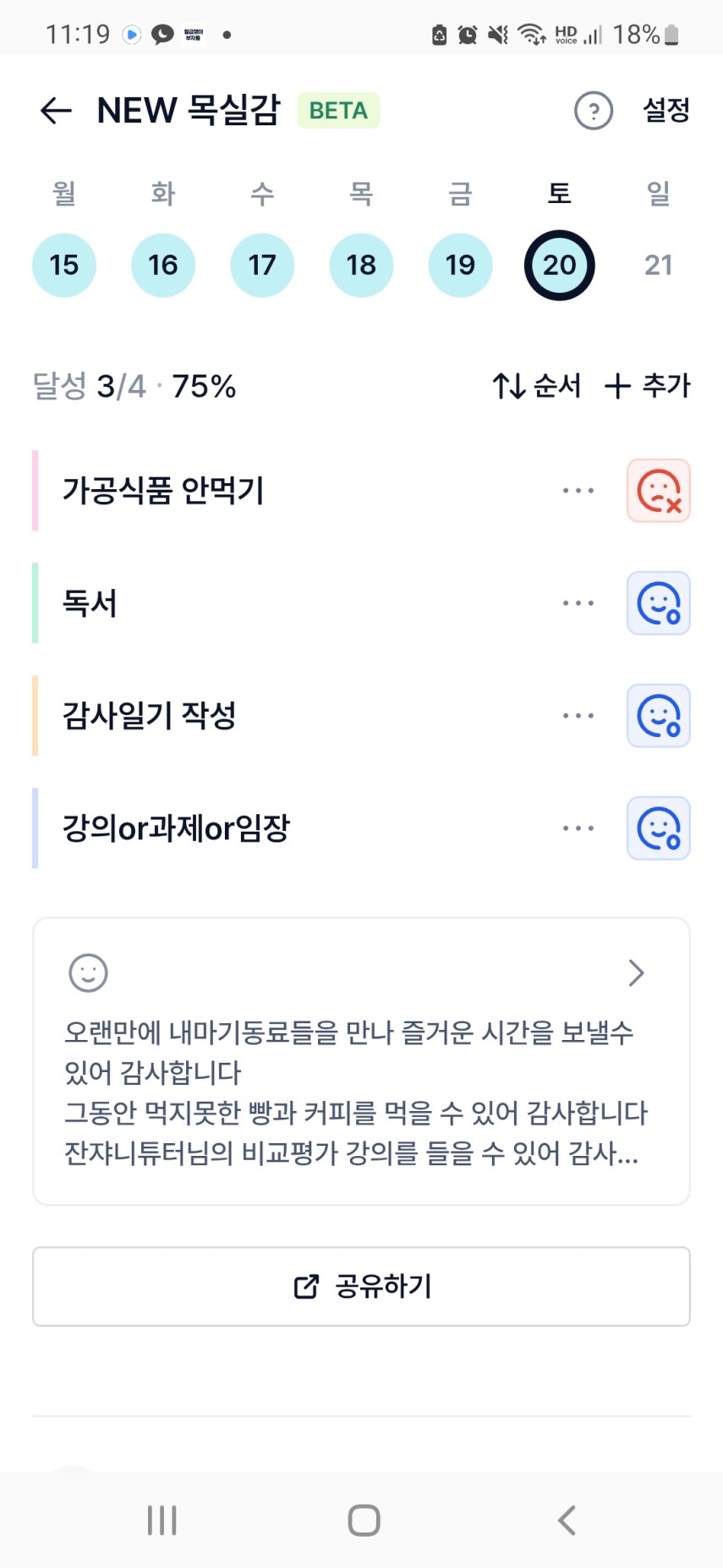
Task: Toggle the completion face for 감사일기 작성
Action: (659, 716)
